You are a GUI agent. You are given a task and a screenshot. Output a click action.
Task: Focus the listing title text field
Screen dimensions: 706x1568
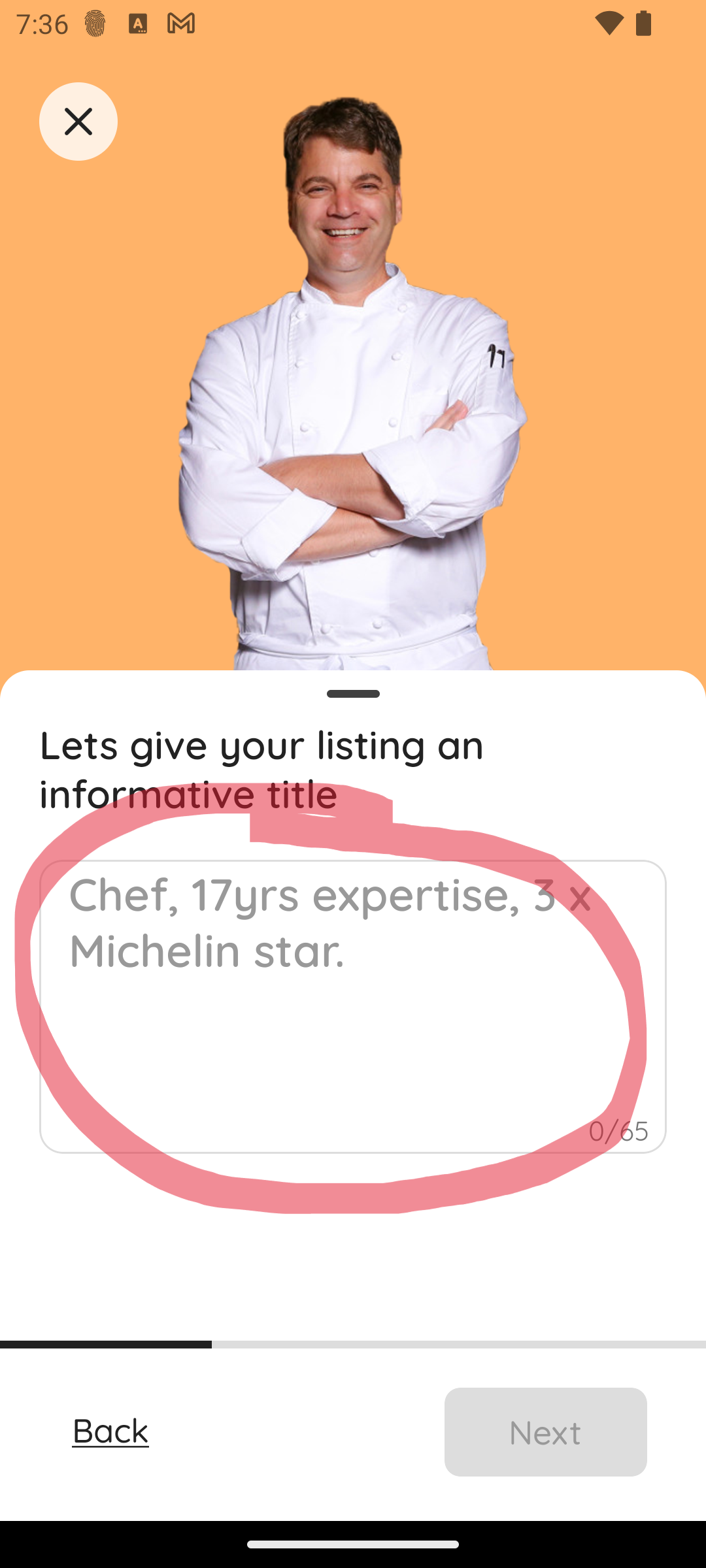click(x=352, y=1006)
